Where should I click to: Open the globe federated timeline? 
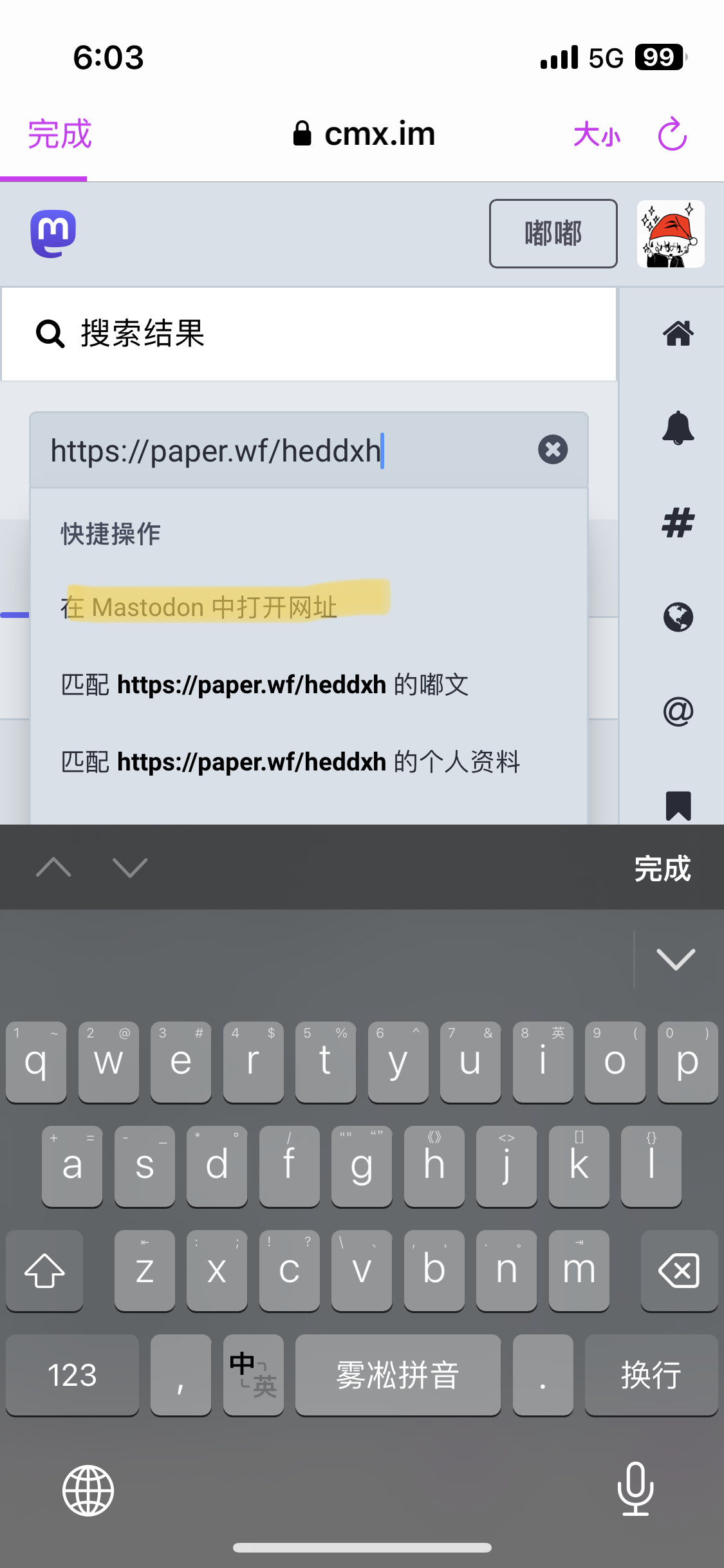pos(678,617)
